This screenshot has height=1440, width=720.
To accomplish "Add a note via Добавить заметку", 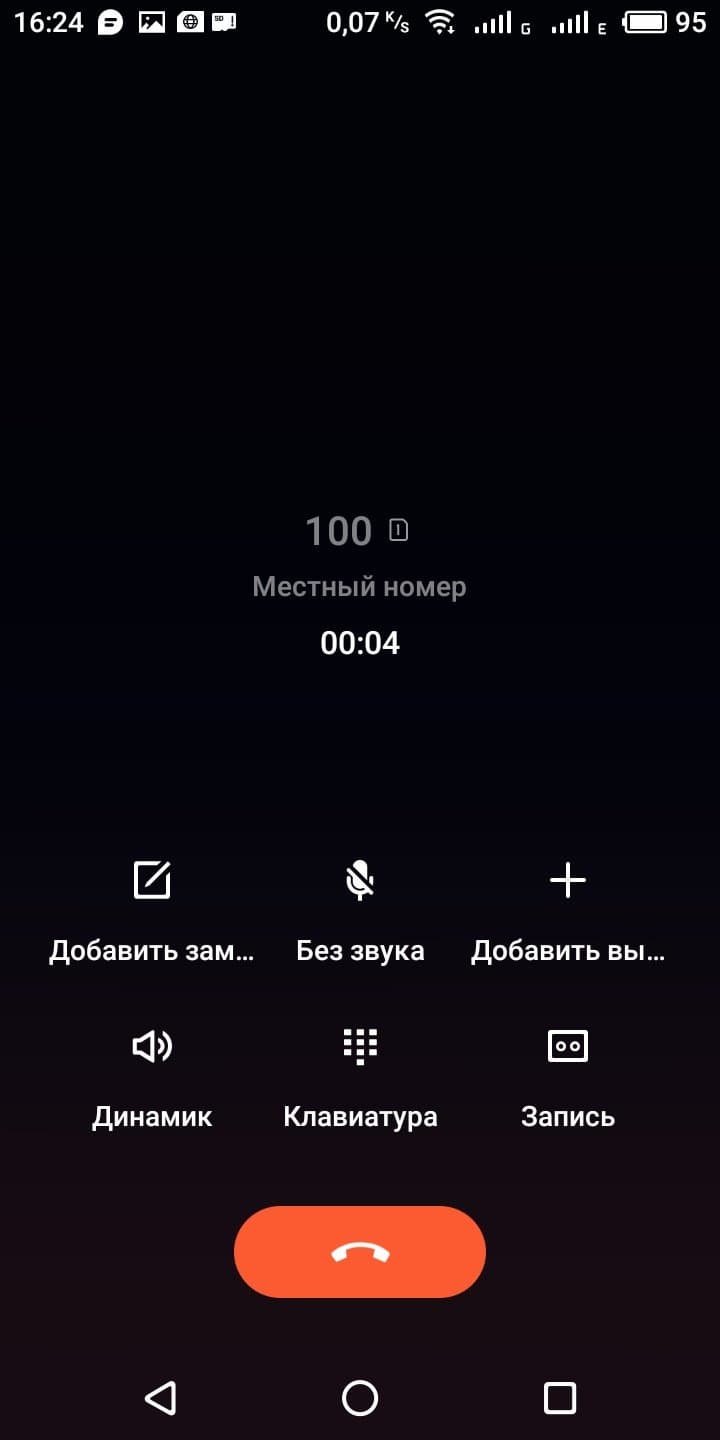I will click(x=152, y=881).
